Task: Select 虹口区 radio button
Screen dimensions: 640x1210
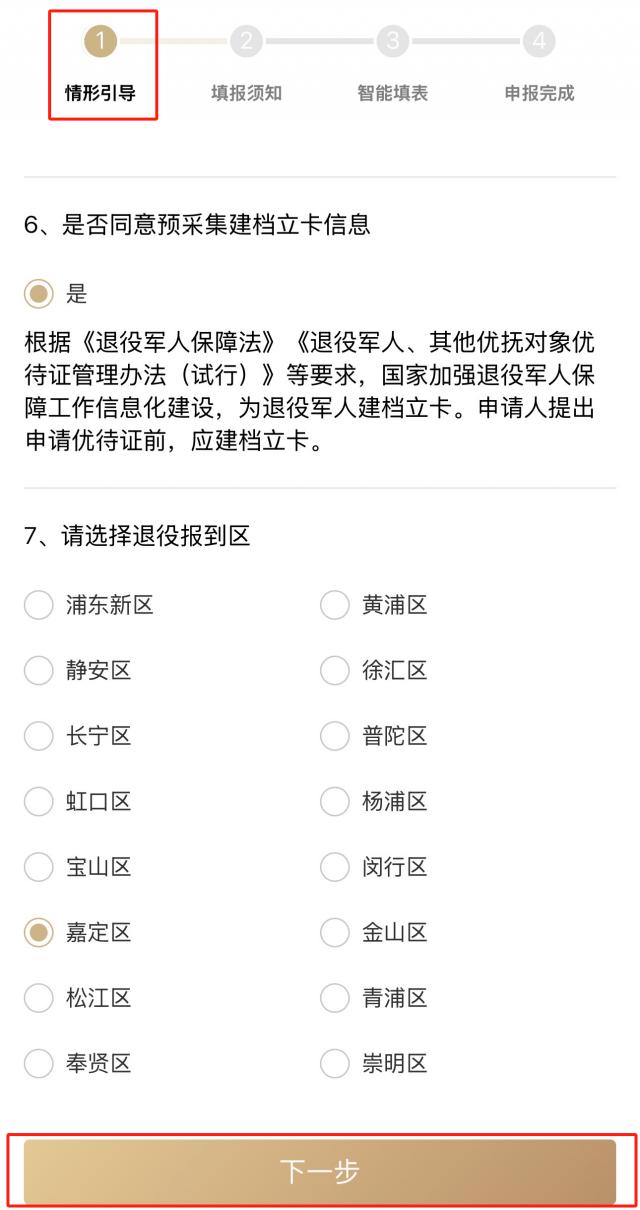Action: tap(38, 801)
